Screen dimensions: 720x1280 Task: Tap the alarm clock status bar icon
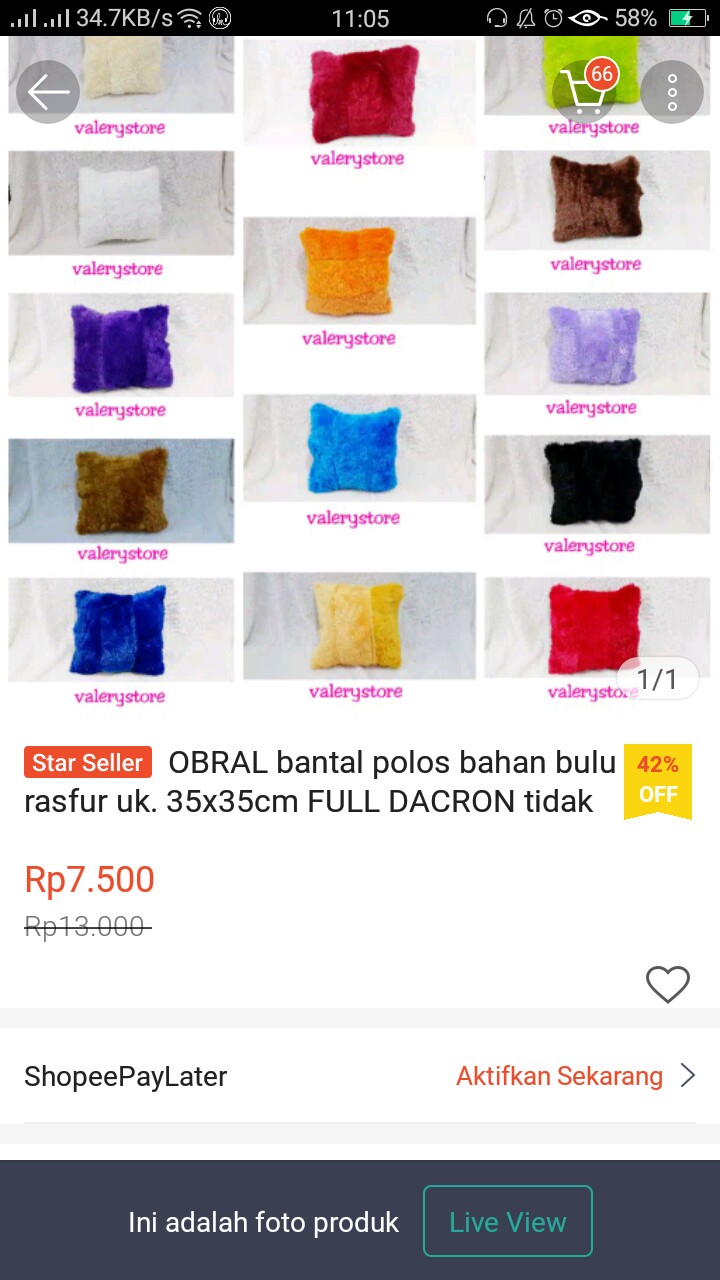tap(555, 16)
